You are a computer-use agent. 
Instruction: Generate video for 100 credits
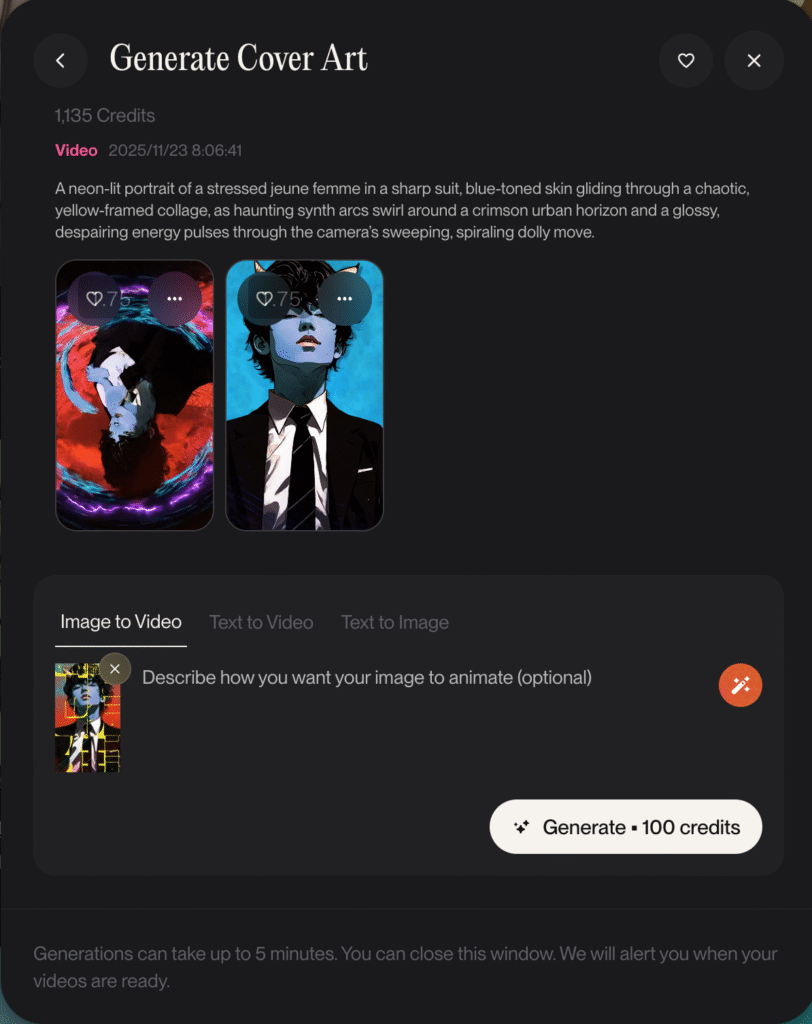(625, 827)
